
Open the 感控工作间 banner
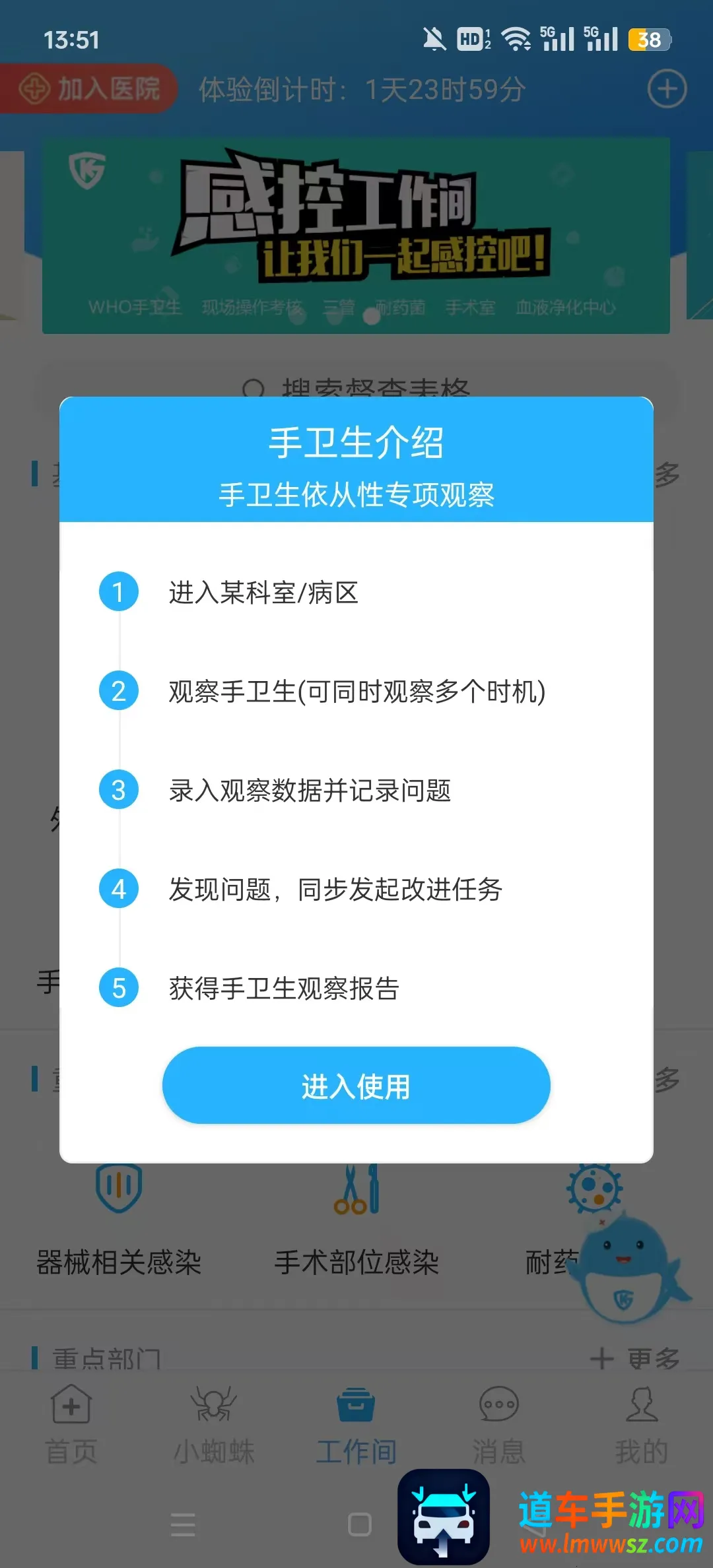[356, 236]
